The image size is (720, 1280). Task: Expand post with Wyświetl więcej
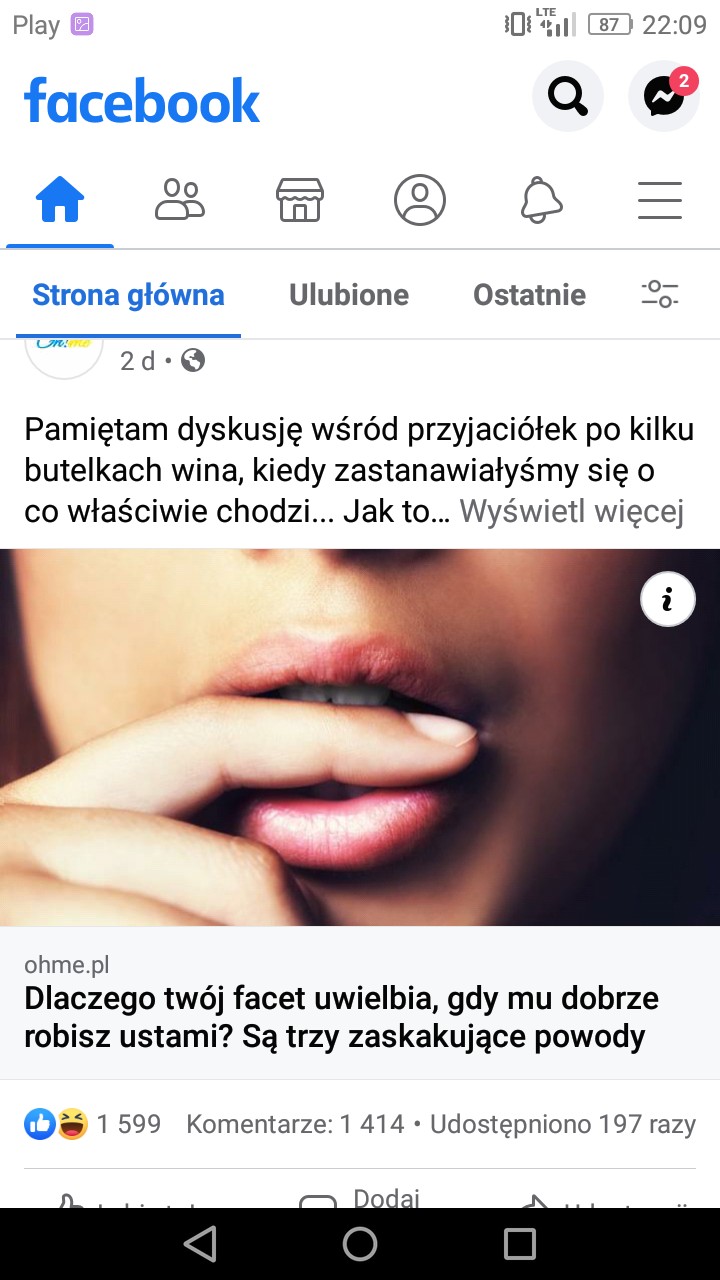point(572,512)
